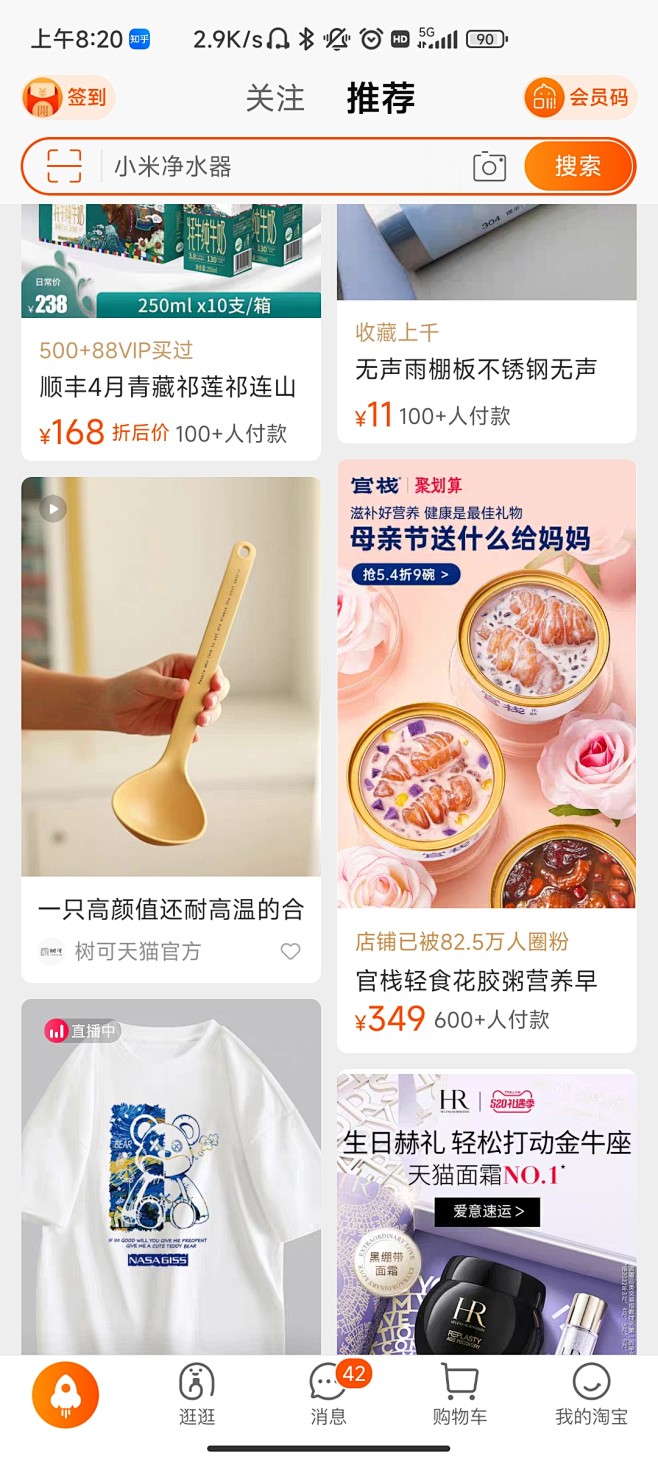Screen dimensions: 658x1462
Task: Open the yellow ladle video card
Action: click(171, 729)
